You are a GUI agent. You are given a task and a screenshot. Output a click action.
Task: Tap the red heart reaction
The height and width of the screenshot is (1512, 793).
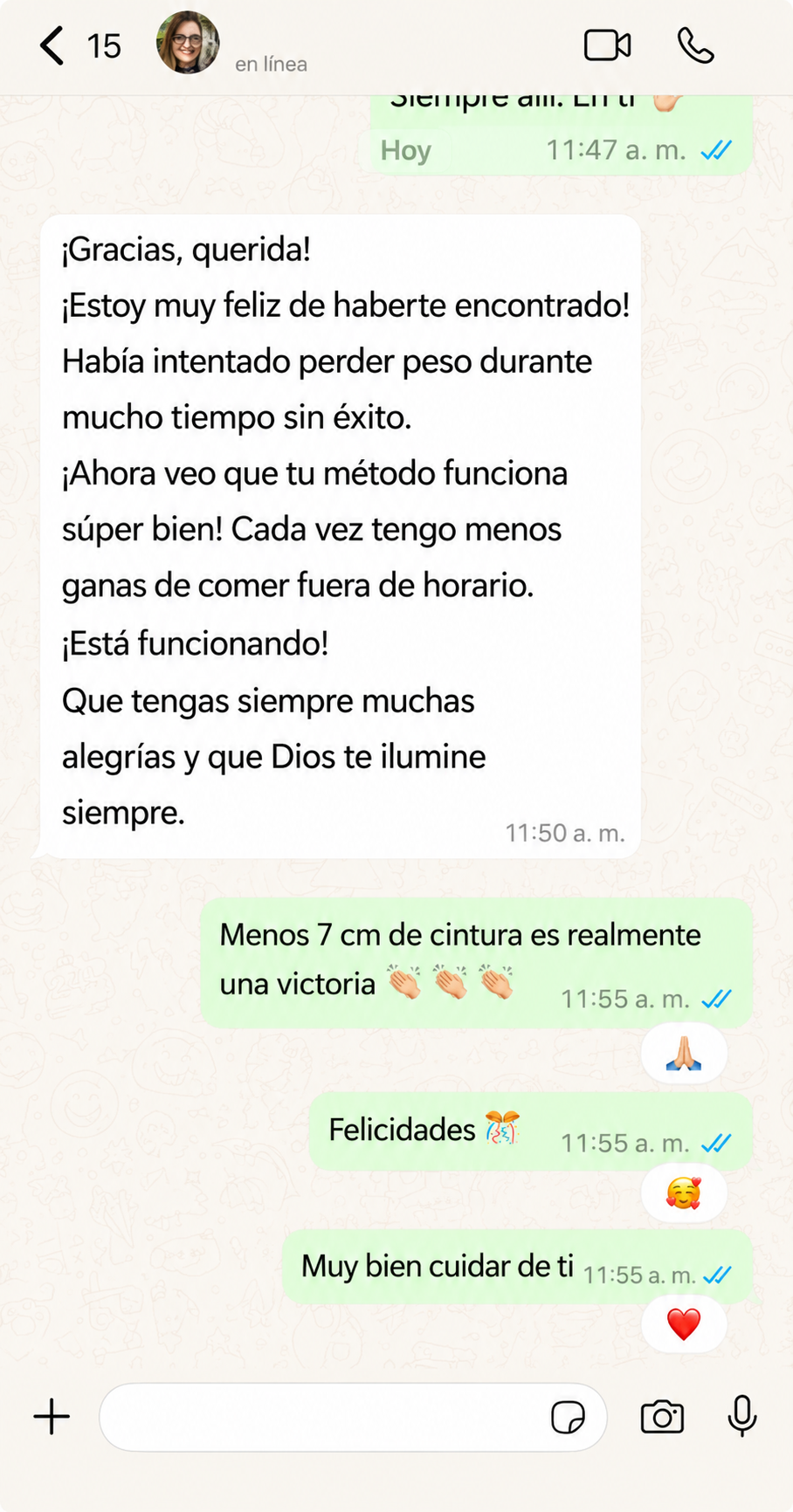(x=684, y=1324)
